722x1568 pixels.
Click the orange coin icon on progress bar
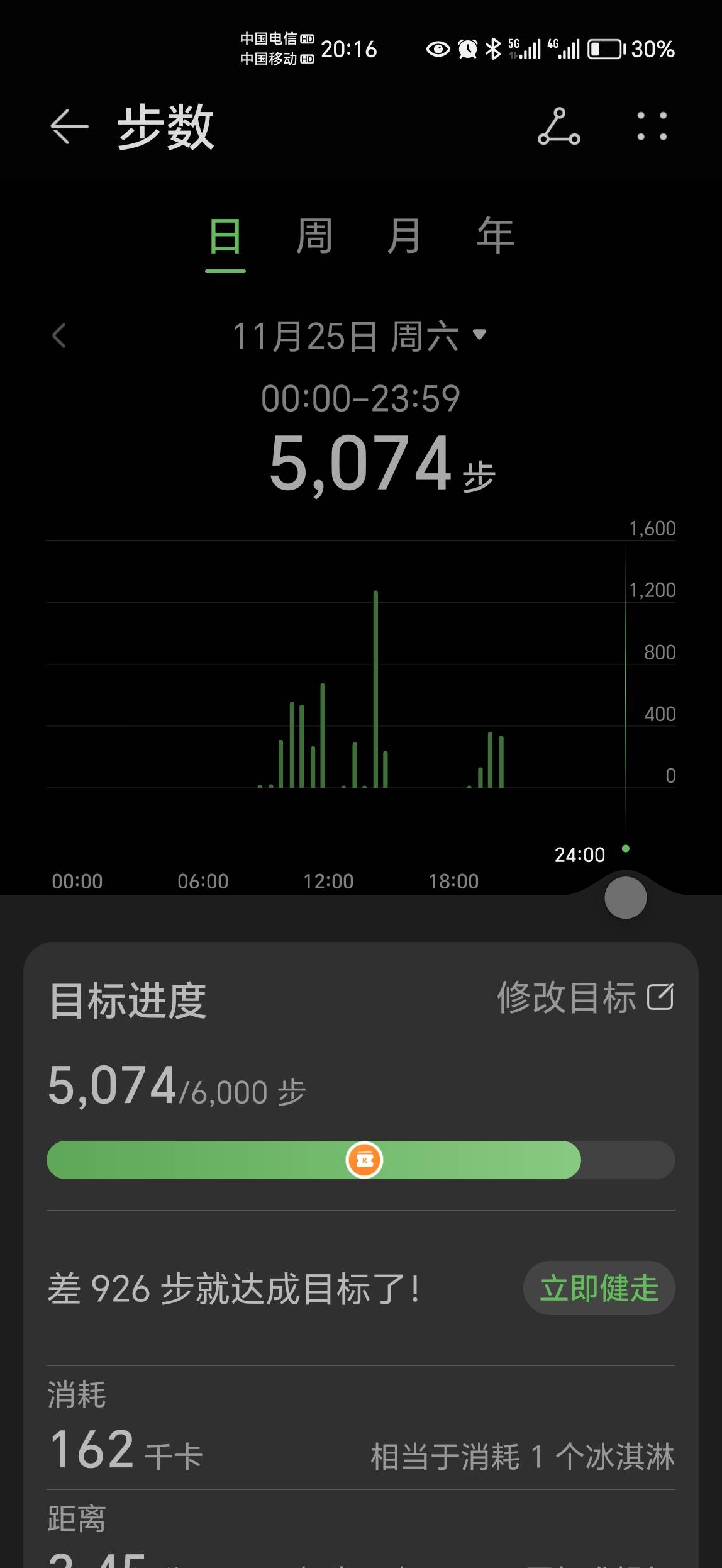point(365,1160)
